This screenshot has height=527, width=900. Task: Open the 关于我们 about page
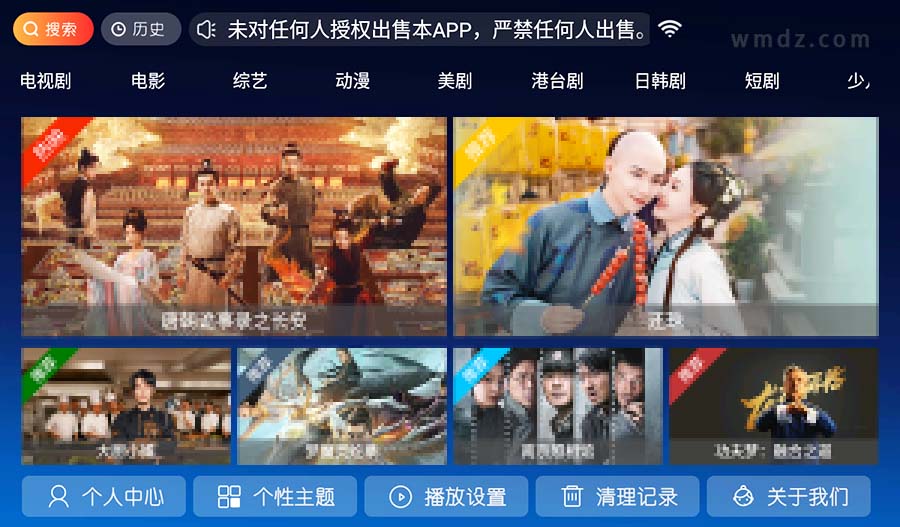coord(789,496)
